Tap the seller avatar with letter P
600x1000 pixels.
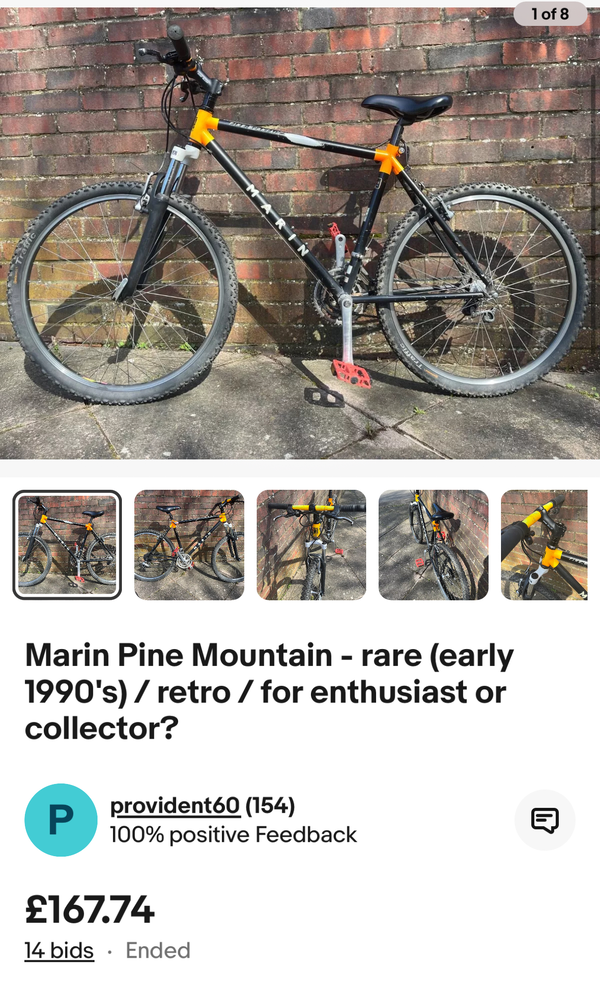coord(61,820)
